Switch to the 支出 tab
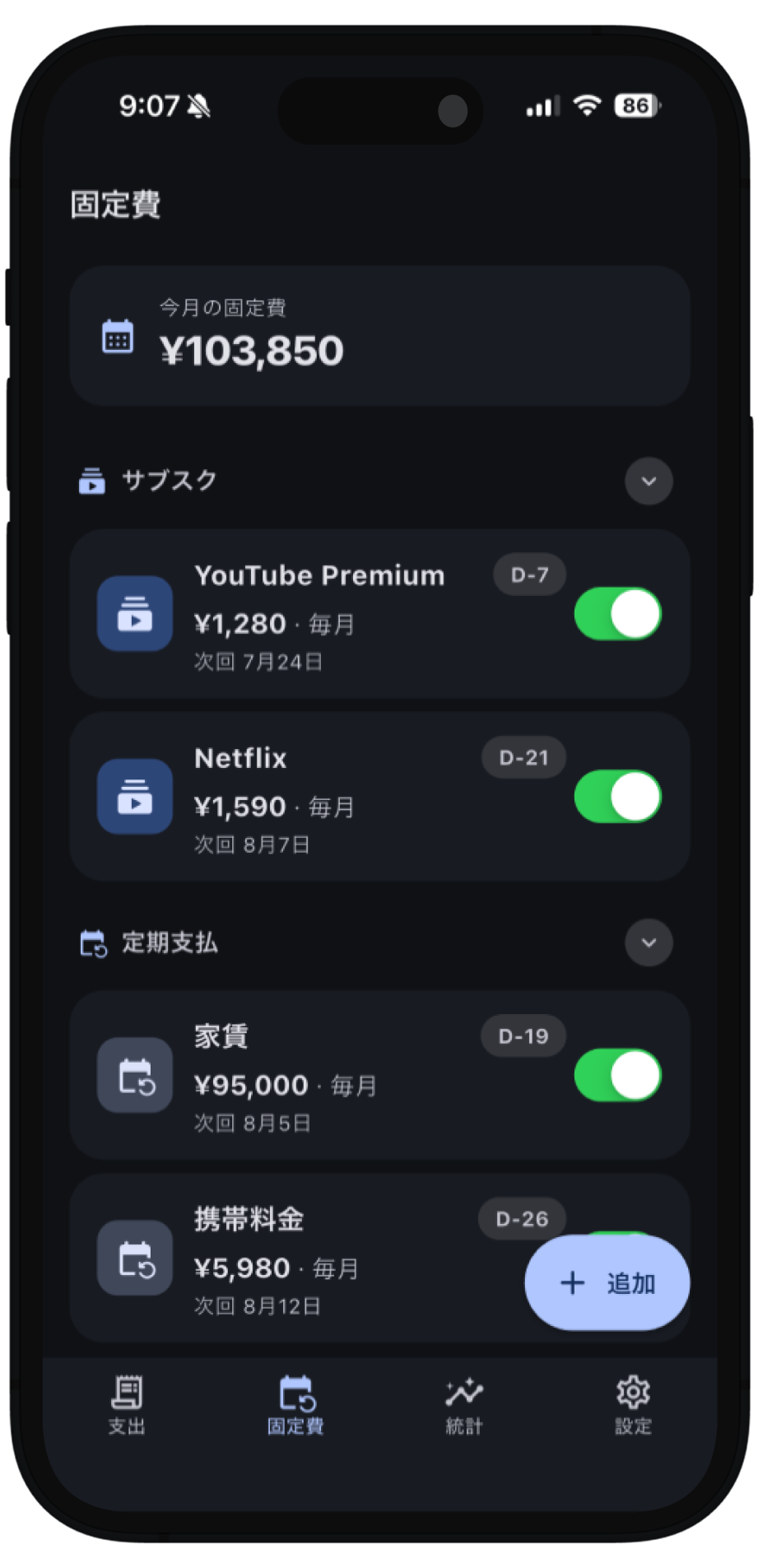The width and height of the screenshot is (758, 1568). (x=127, y=1407)
